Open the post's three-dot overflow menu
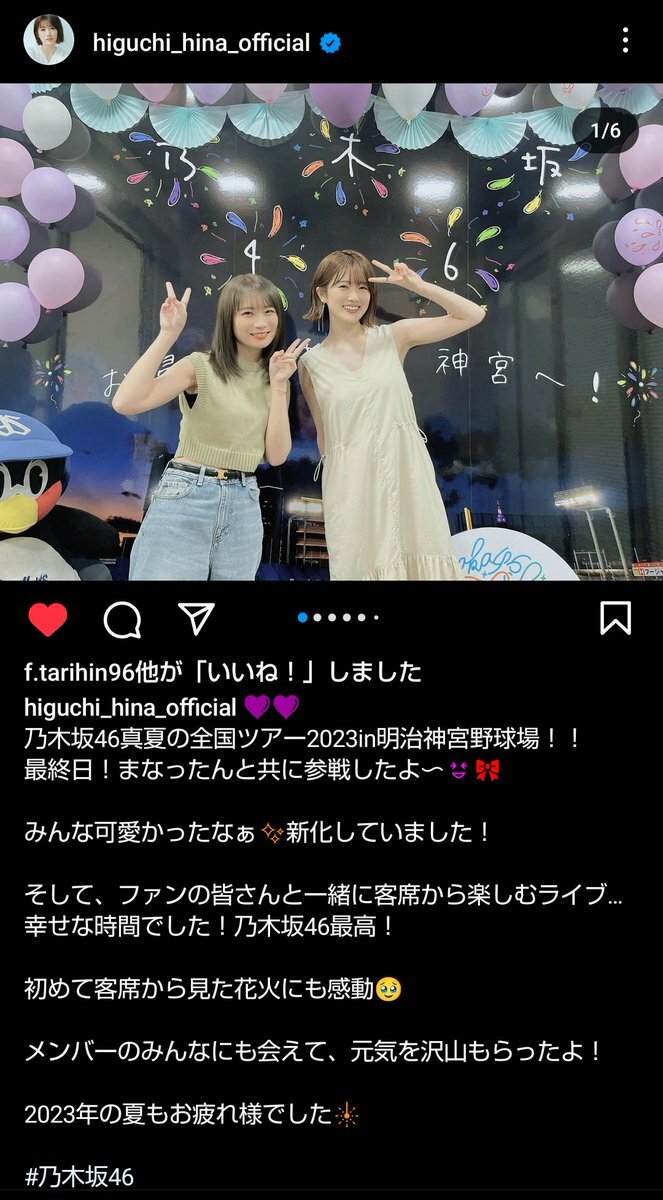Image resolution: width=663 pixels, height=1200 pixels. click(625, 41)
